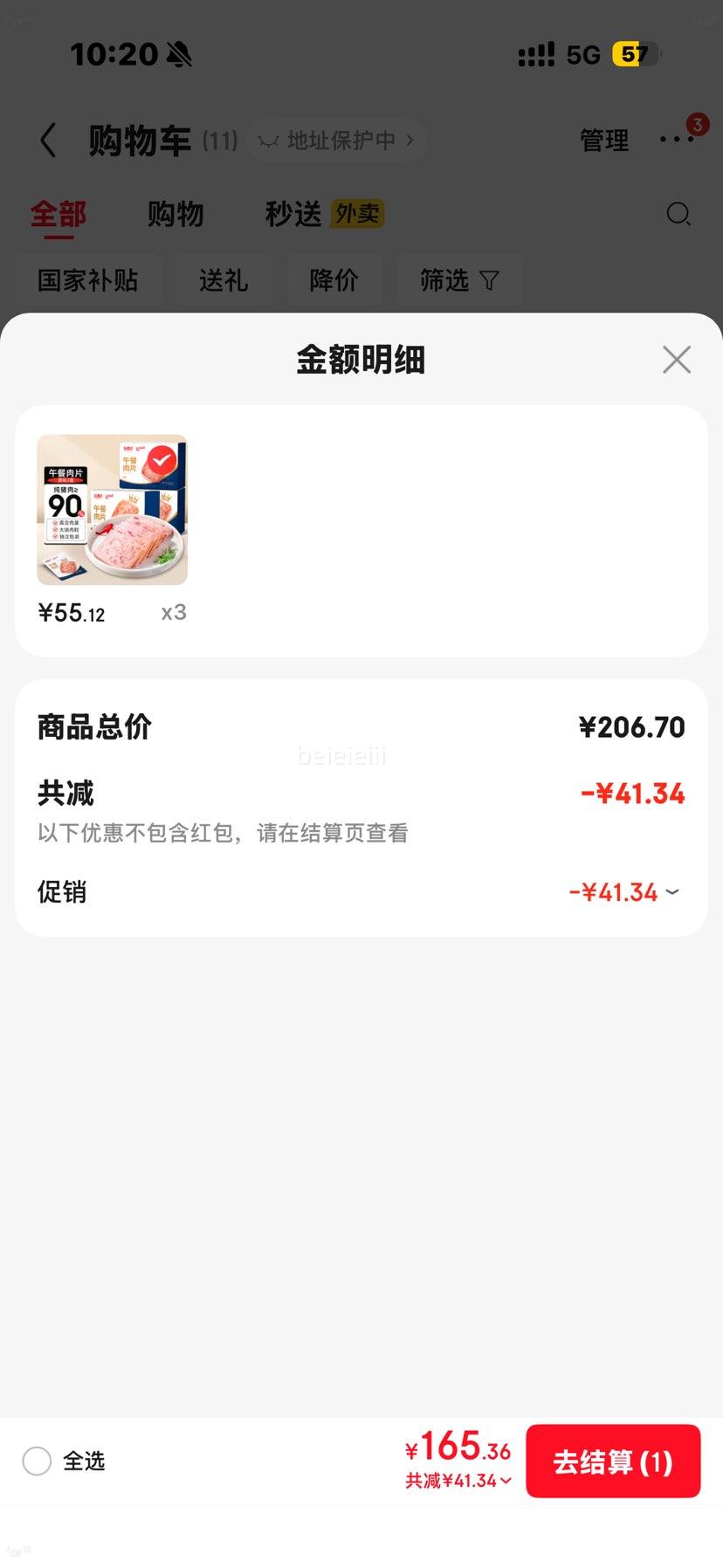Switch to the 秒送 tab

(x=291, y=214)
